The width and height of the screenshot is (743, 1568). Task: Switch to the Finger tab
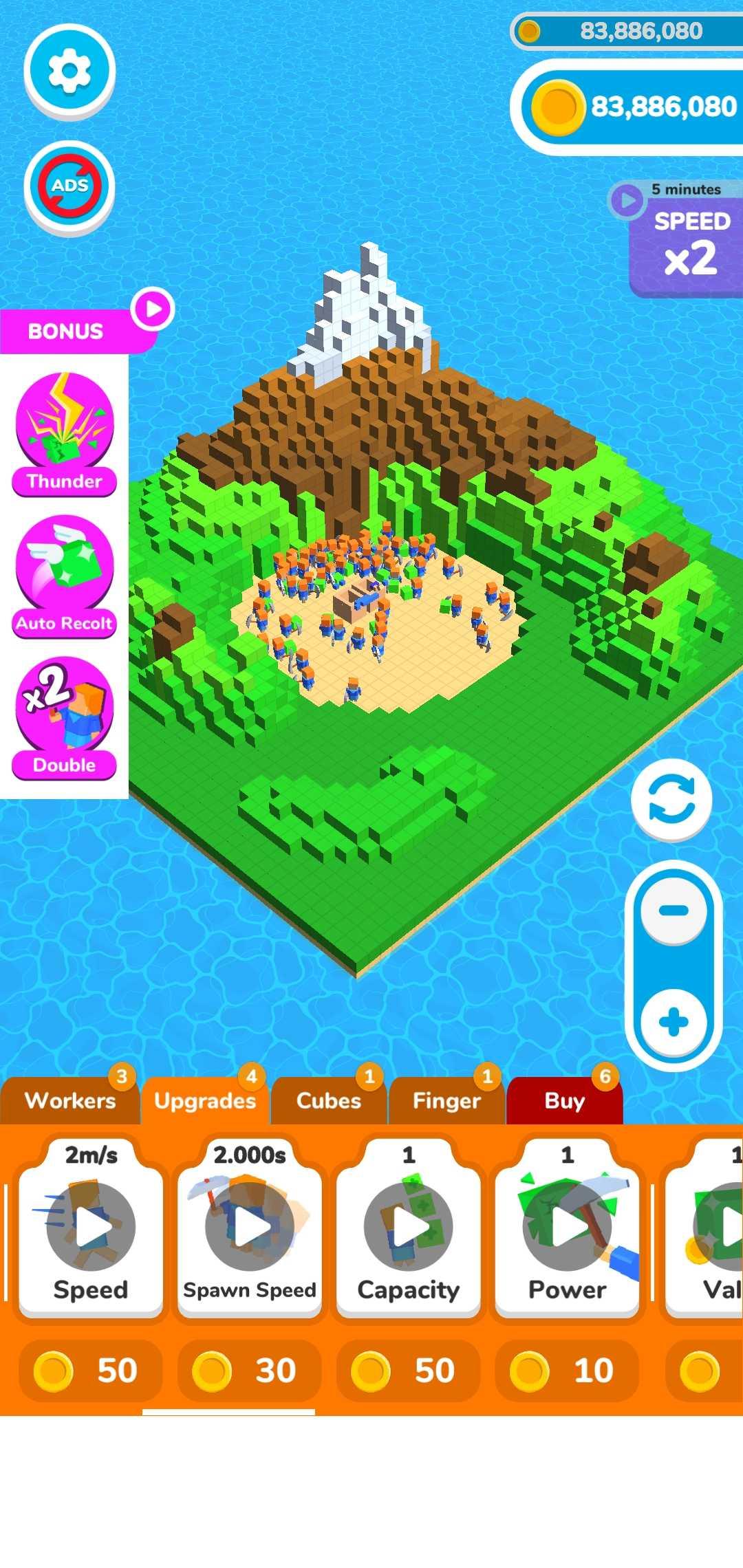(x=446, y=1100)
